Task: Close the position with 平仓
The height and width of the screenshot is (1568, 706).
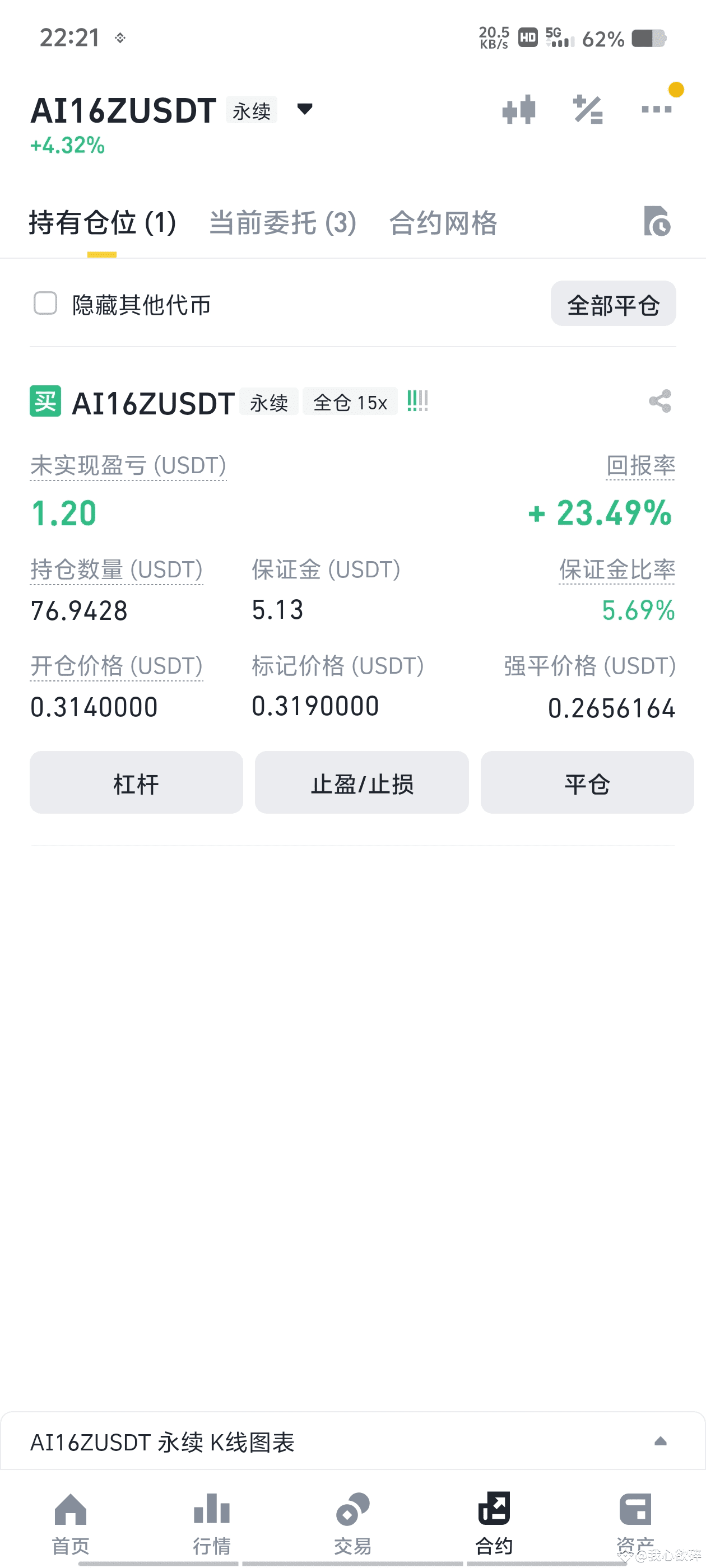Action: tap(587, 783)
